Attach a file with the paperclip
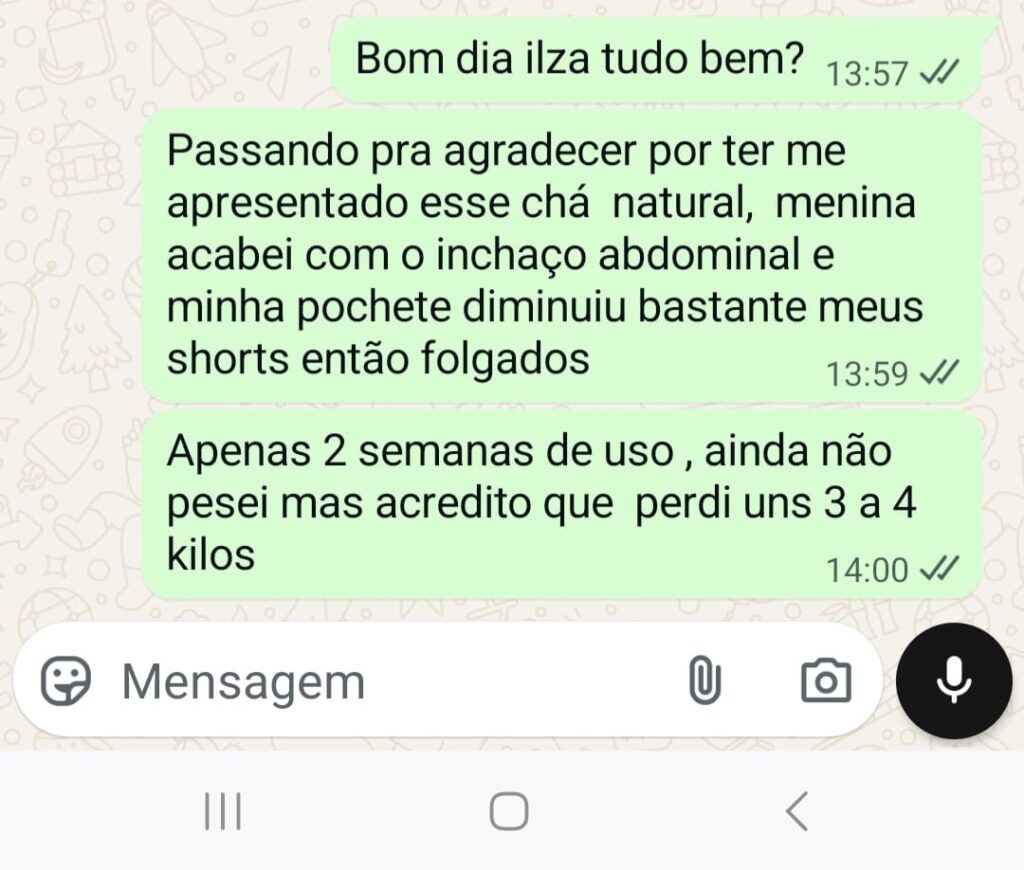 705,682
